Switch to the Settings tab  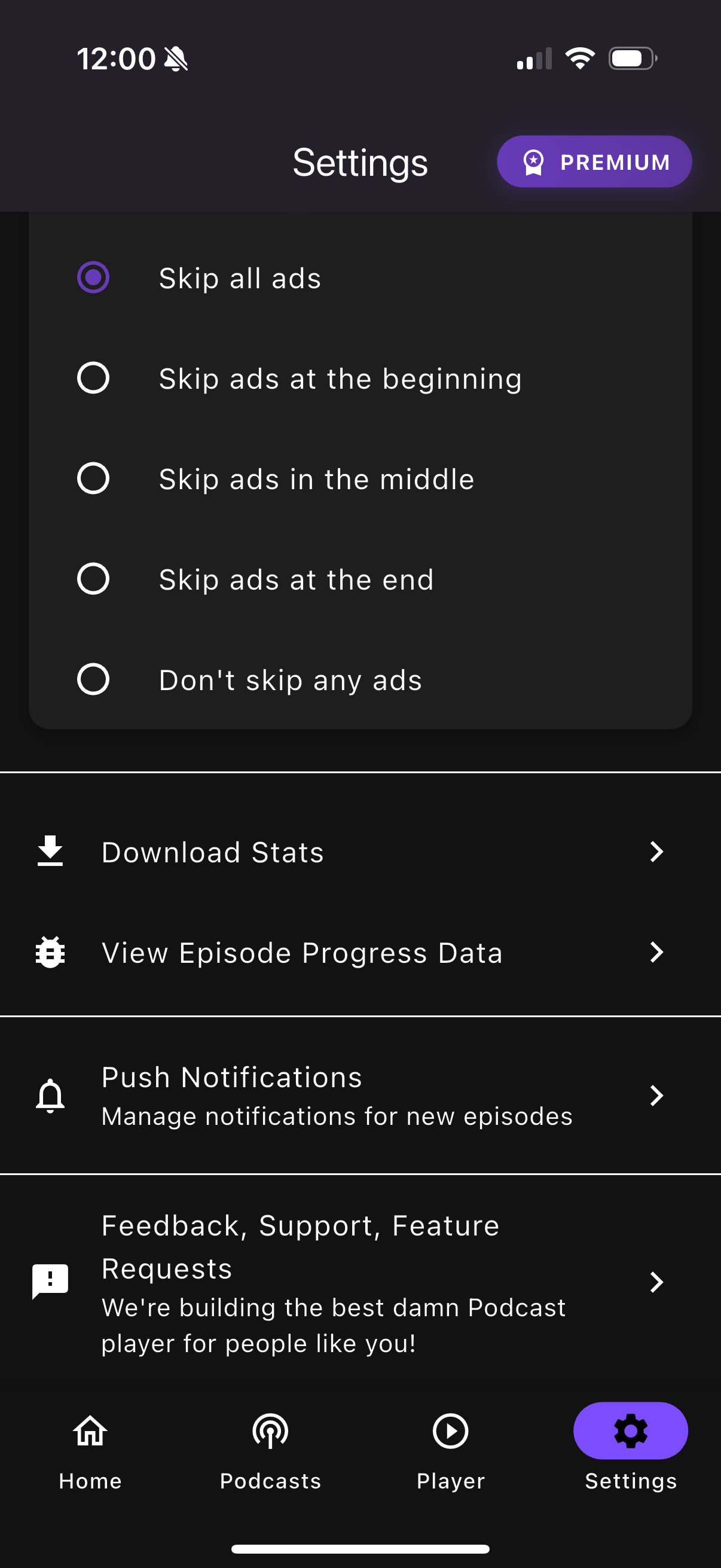click(630, 1448)
